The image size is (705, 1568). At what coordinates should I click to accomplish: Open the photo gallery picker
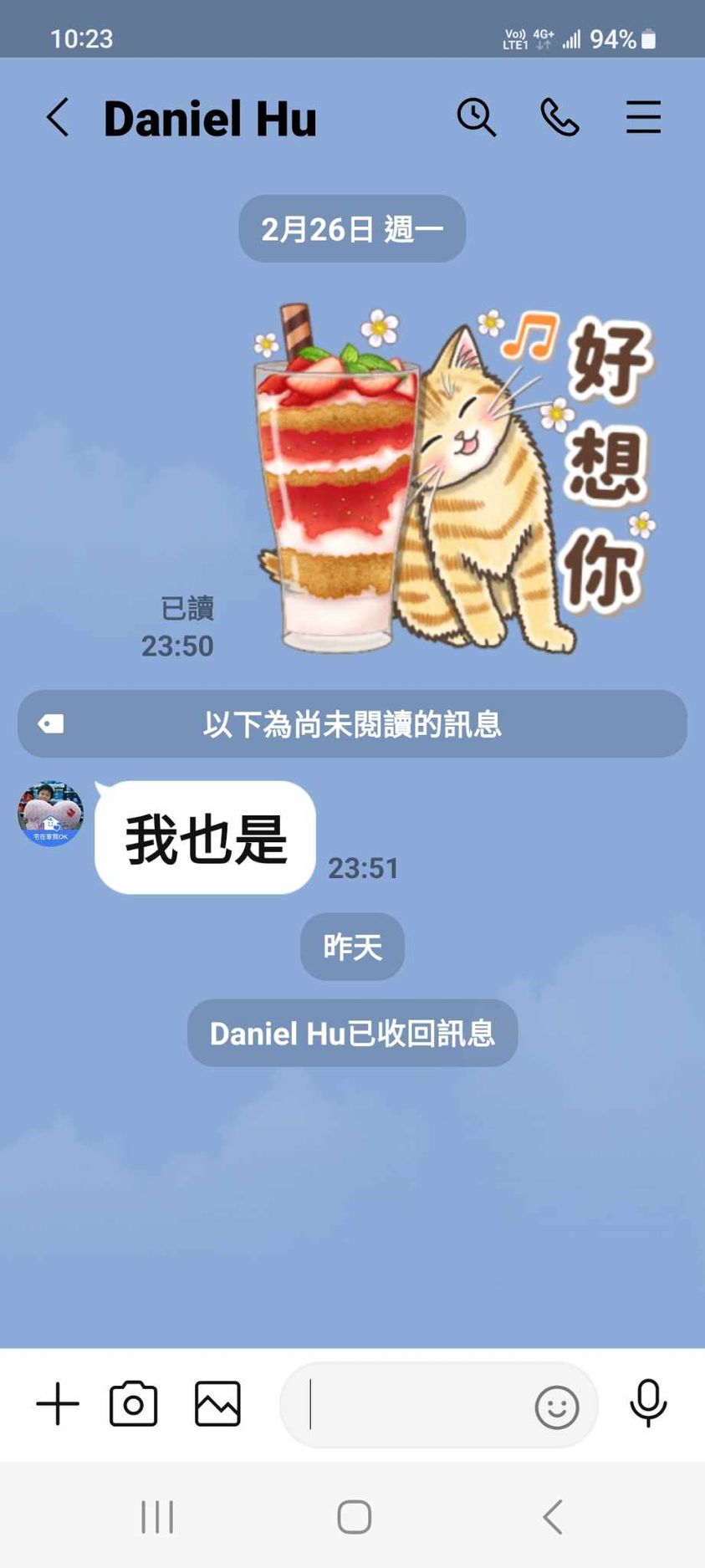tap(217, 1403)
